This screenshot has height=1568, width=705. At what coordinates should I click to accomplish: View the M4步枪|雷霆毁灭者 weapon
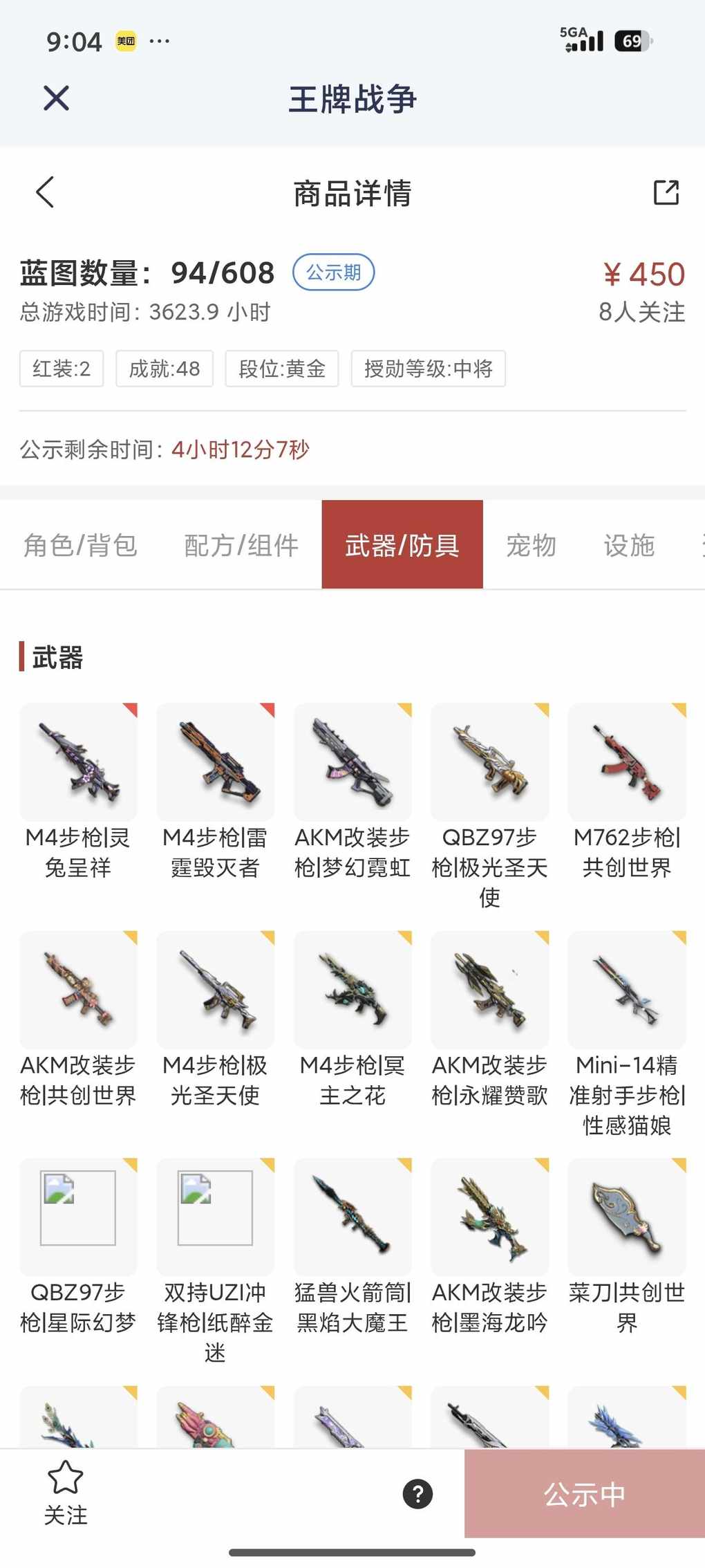coord(216,763)
